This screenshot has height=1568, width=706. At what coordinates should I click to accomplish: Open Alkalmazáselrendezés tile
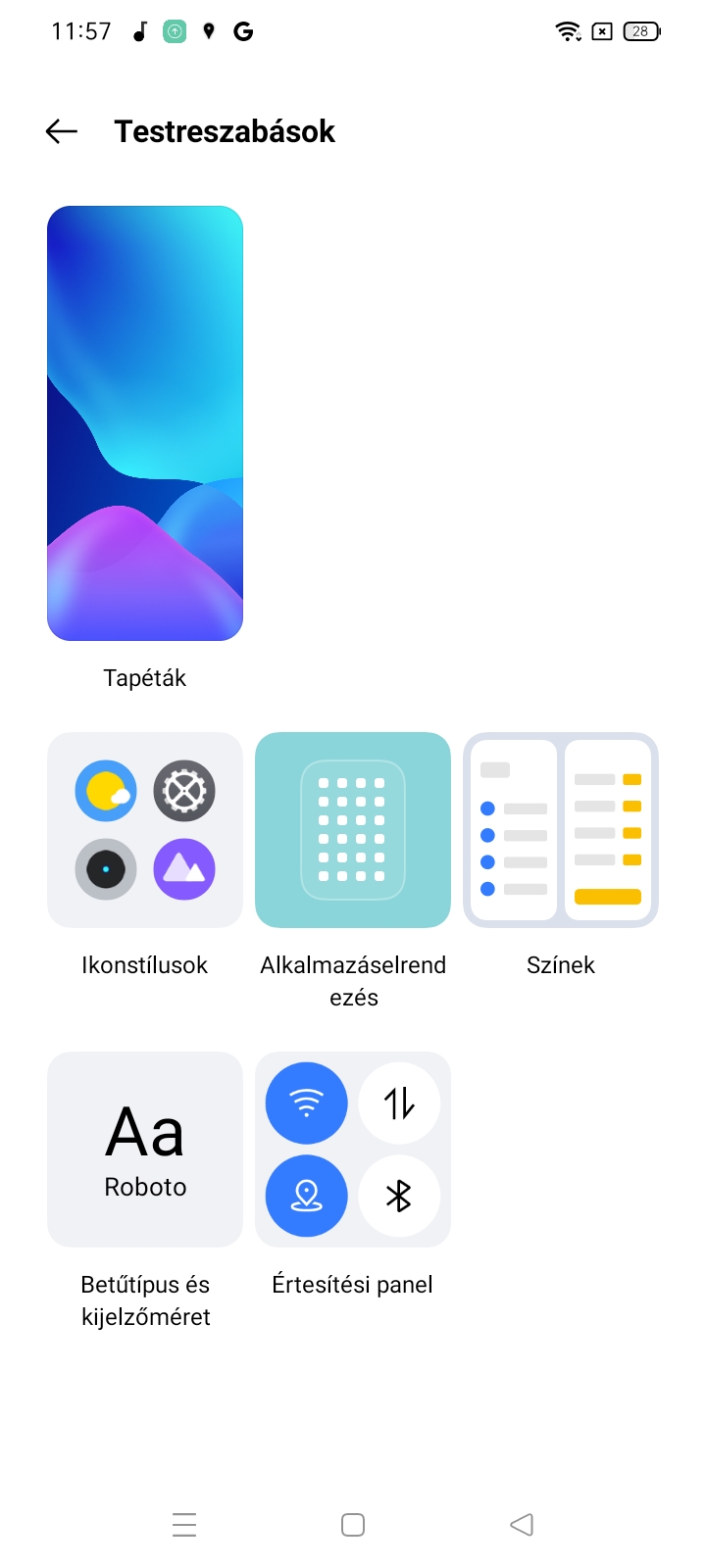(353, 830)
